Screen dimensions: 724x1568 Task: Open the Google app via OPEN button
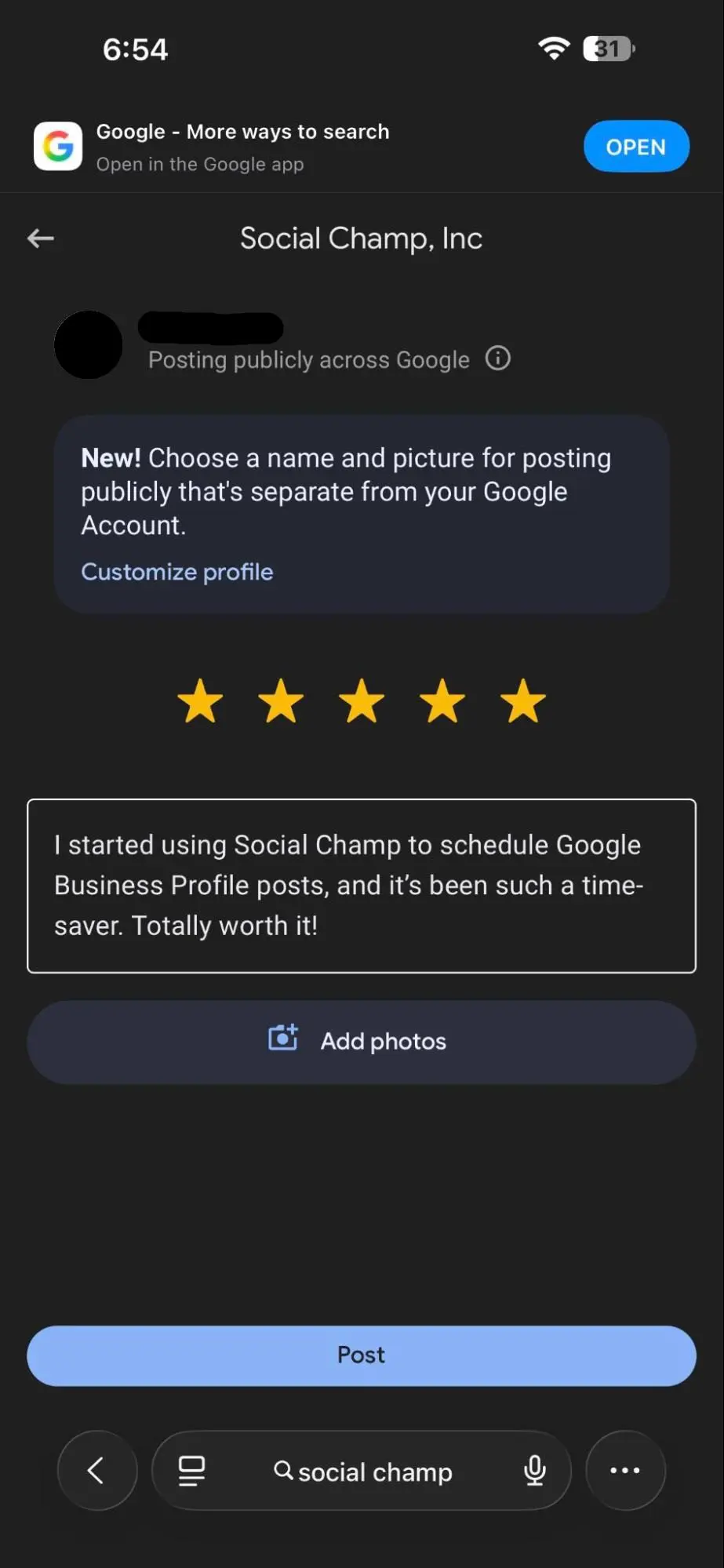[x=635, y=147]
